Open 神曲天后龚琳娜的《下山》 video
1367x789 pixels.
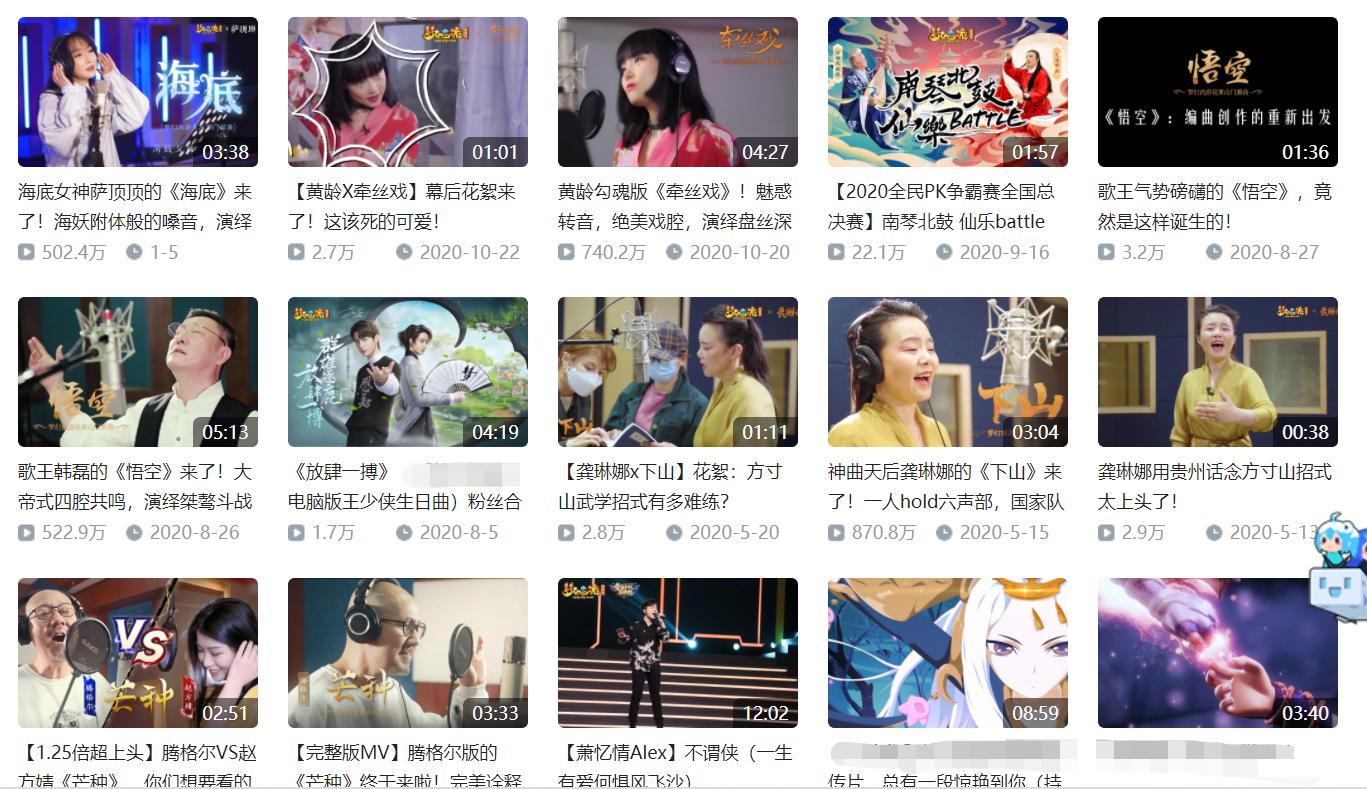[948, 372]
